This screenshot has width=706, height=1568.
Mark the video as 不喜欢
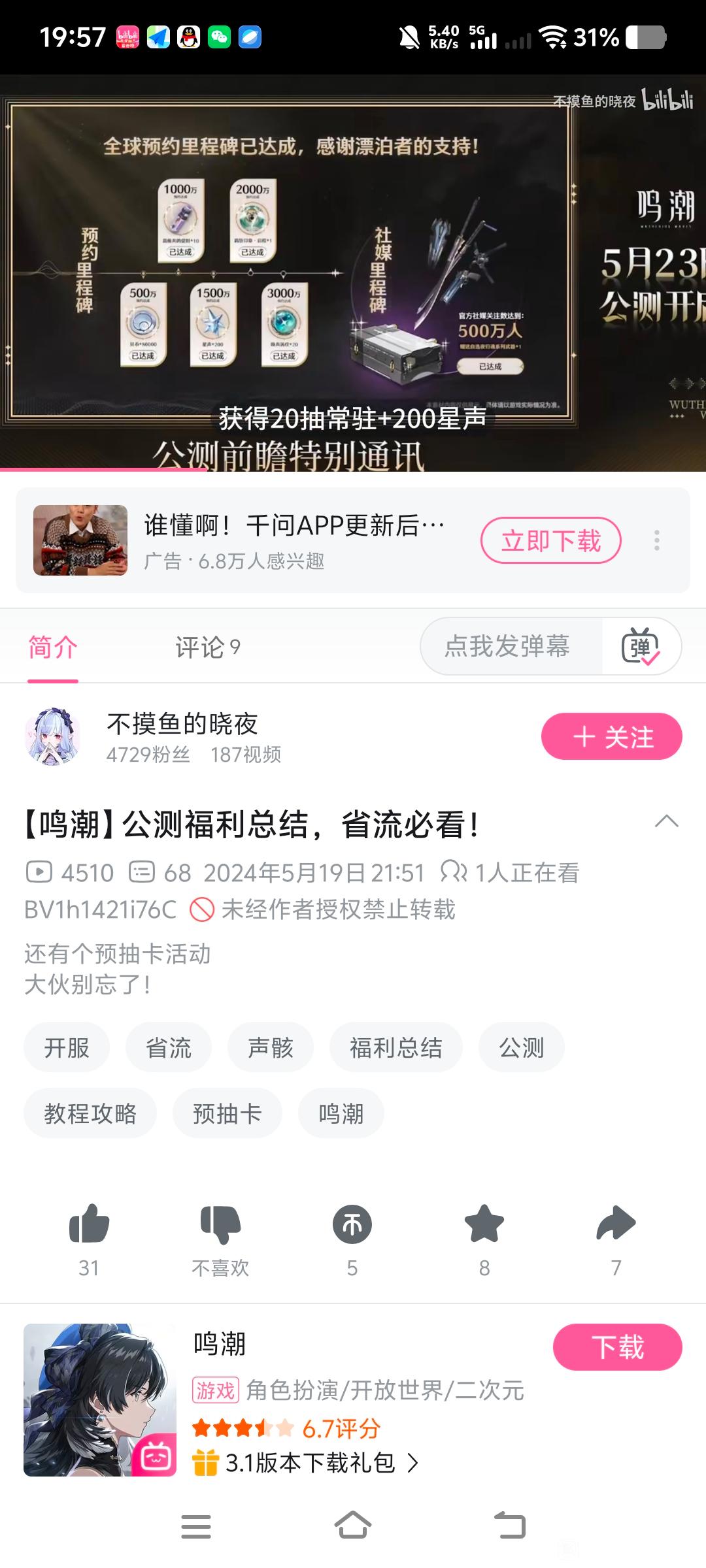(220, 1226)
